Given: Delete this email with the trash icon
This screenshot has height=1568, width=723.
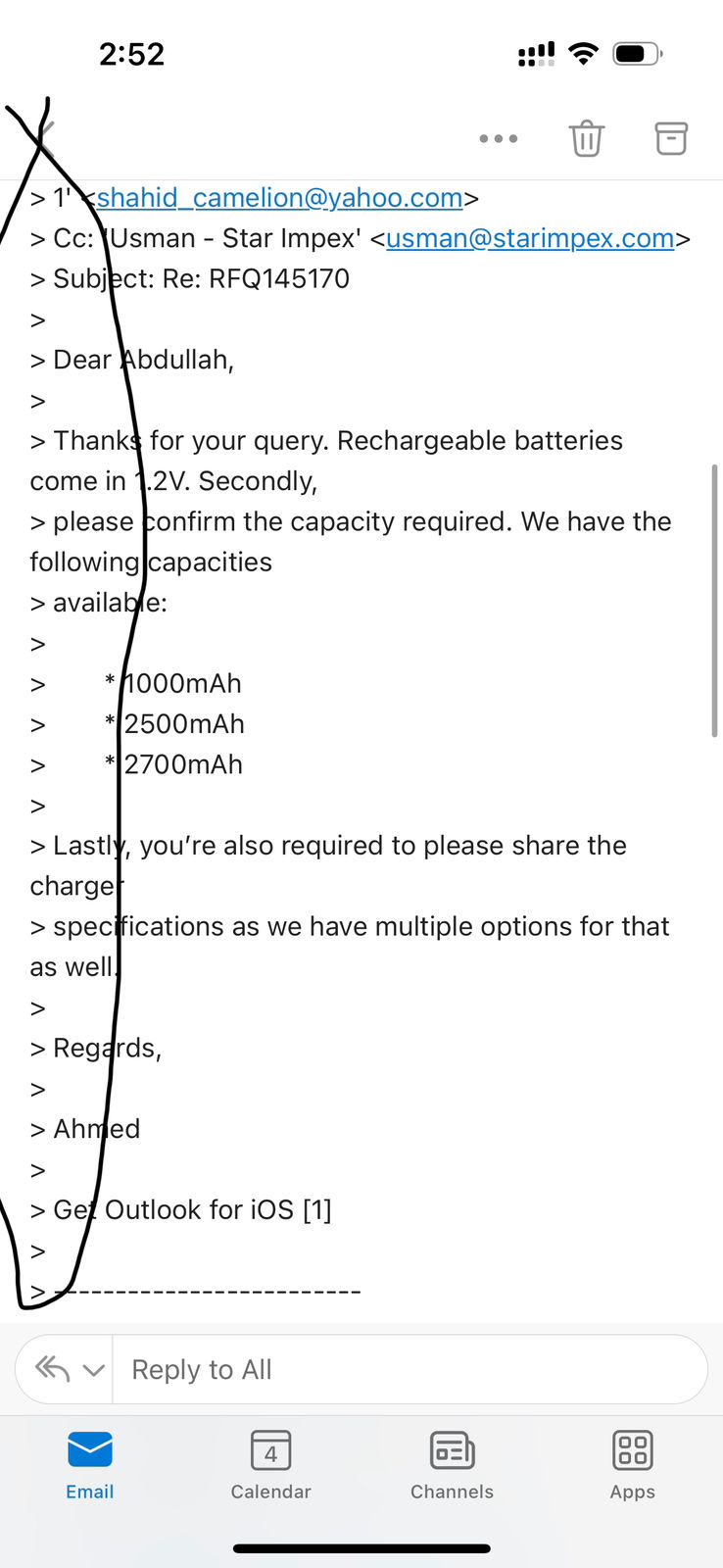Looking at the screenshot, I should (x=586, y=139).
